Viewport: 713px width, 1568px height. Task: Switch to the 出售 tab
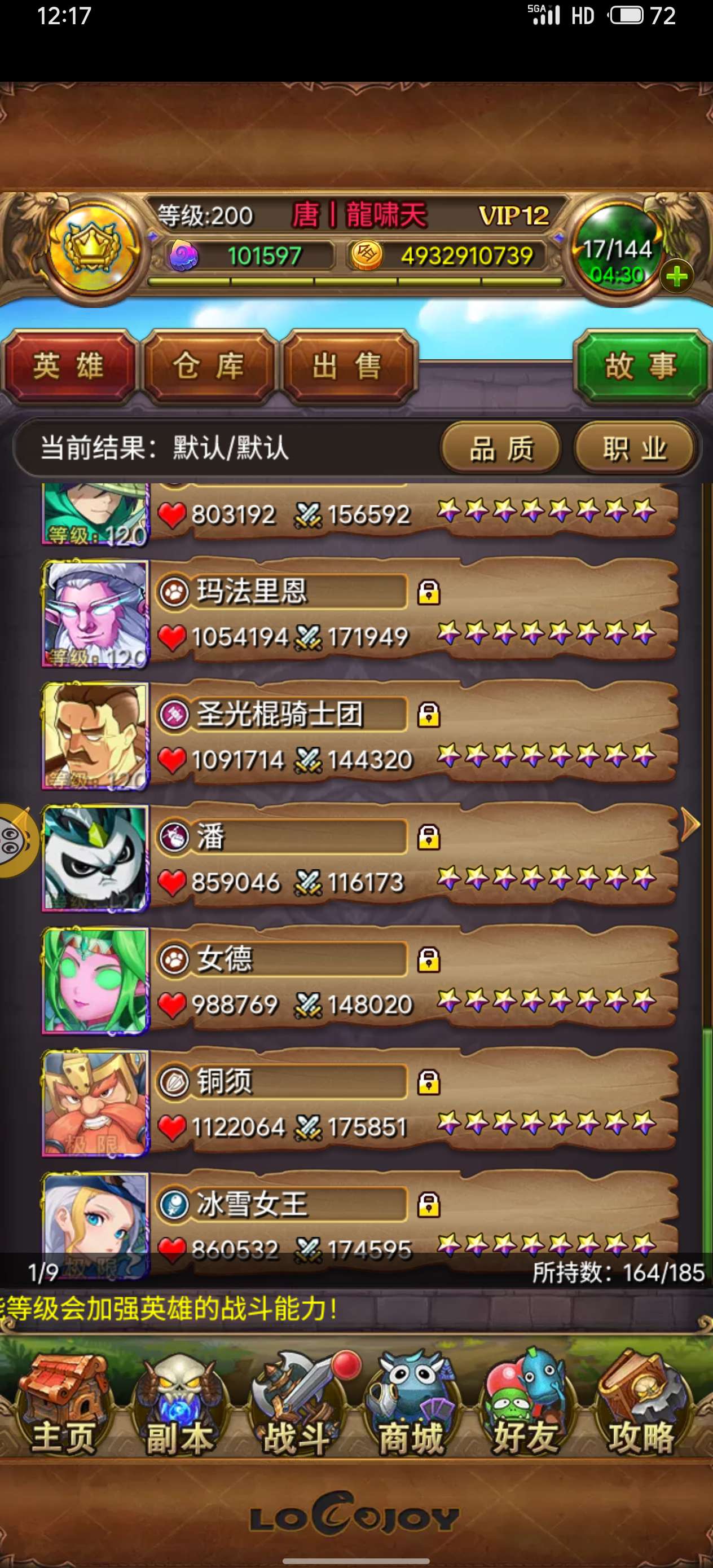pos(347,367)
